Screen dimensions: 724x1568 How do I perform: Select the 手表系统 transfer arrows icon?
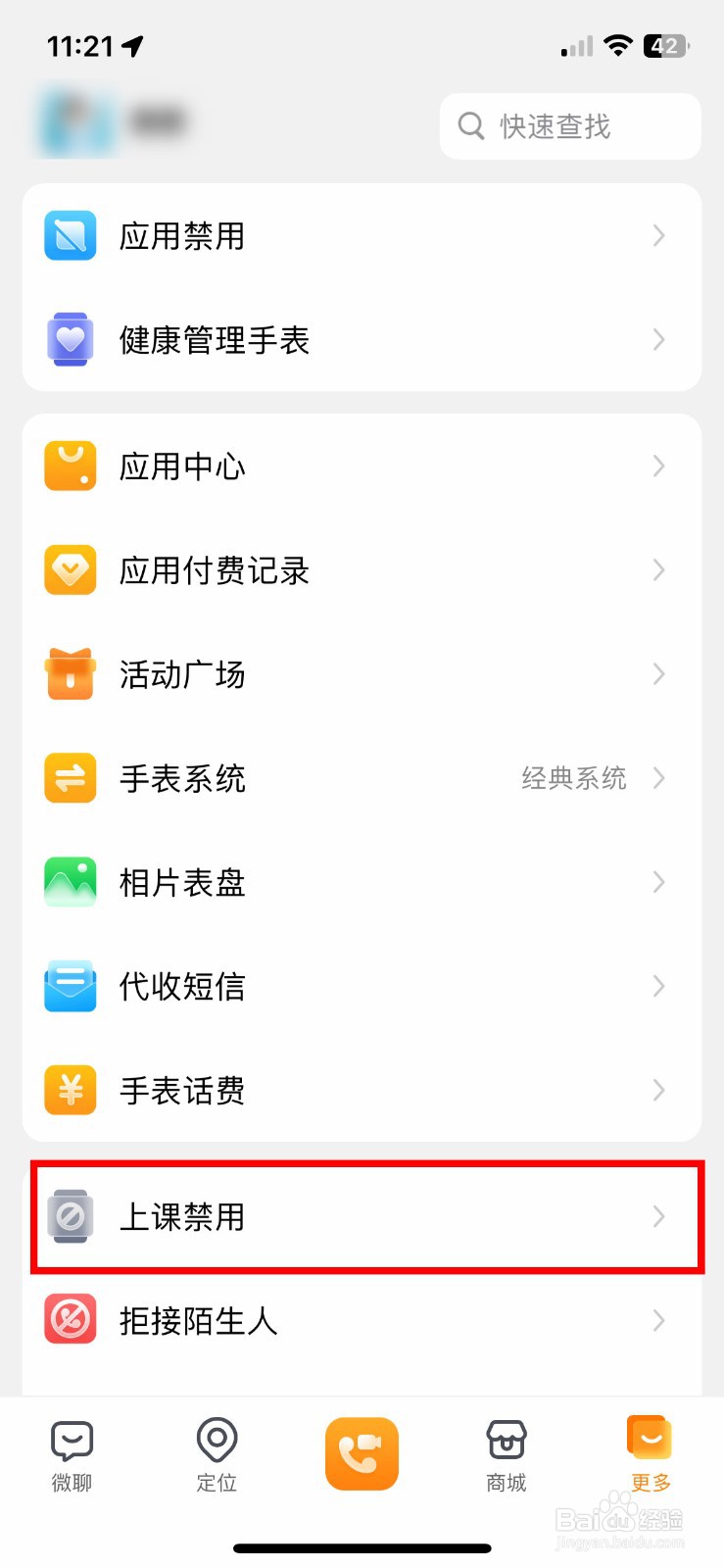69,778
